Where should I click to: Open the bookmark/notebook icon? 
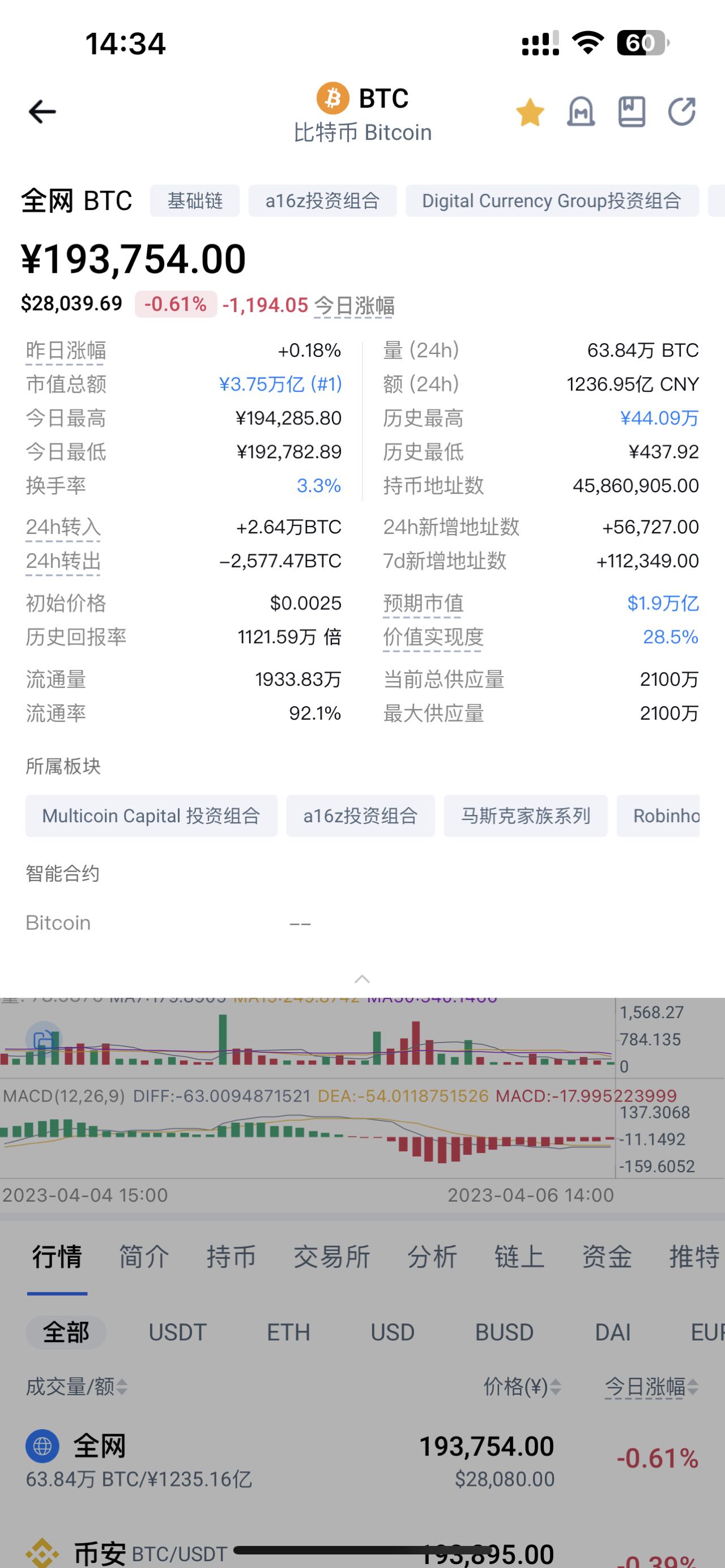(x=632, y=113)
